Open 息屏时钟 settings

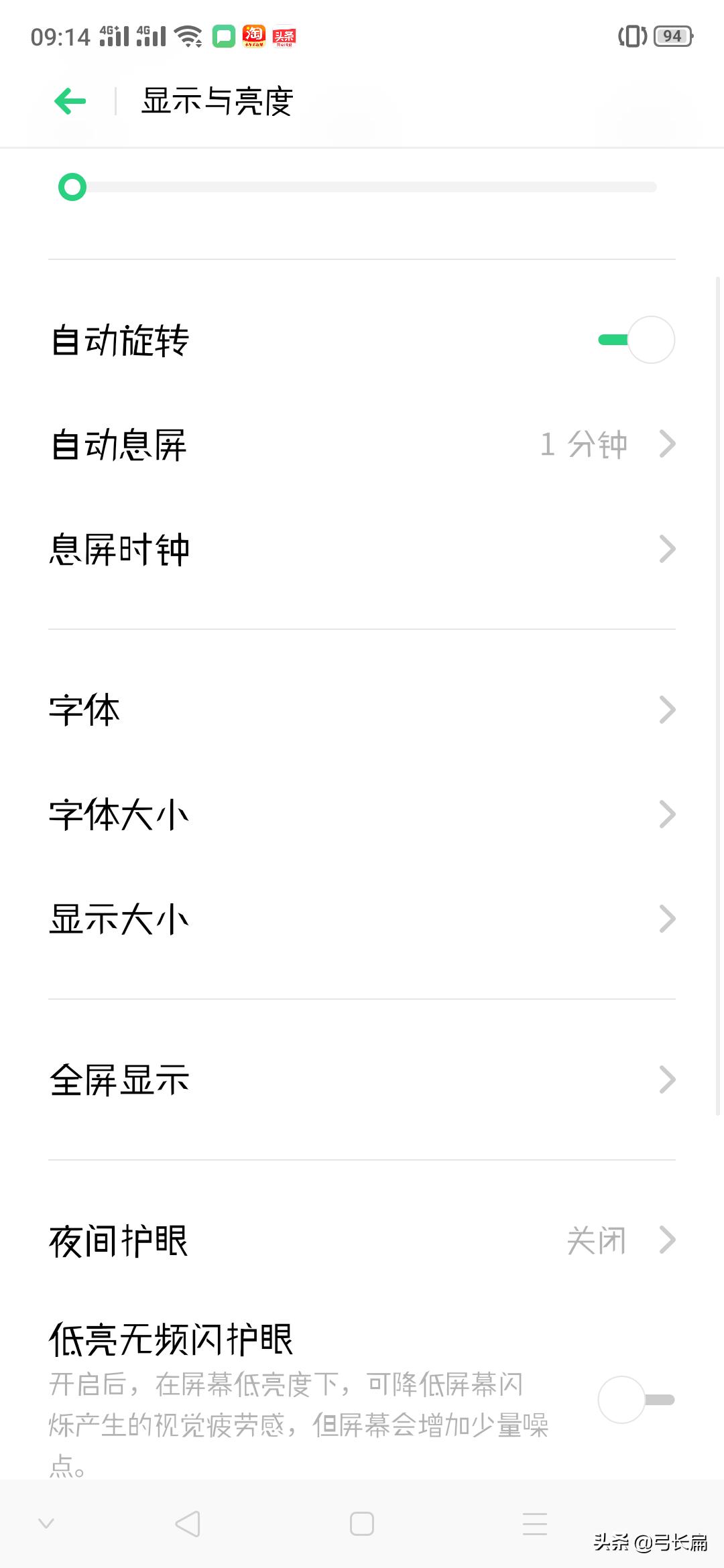click(362, 549)
